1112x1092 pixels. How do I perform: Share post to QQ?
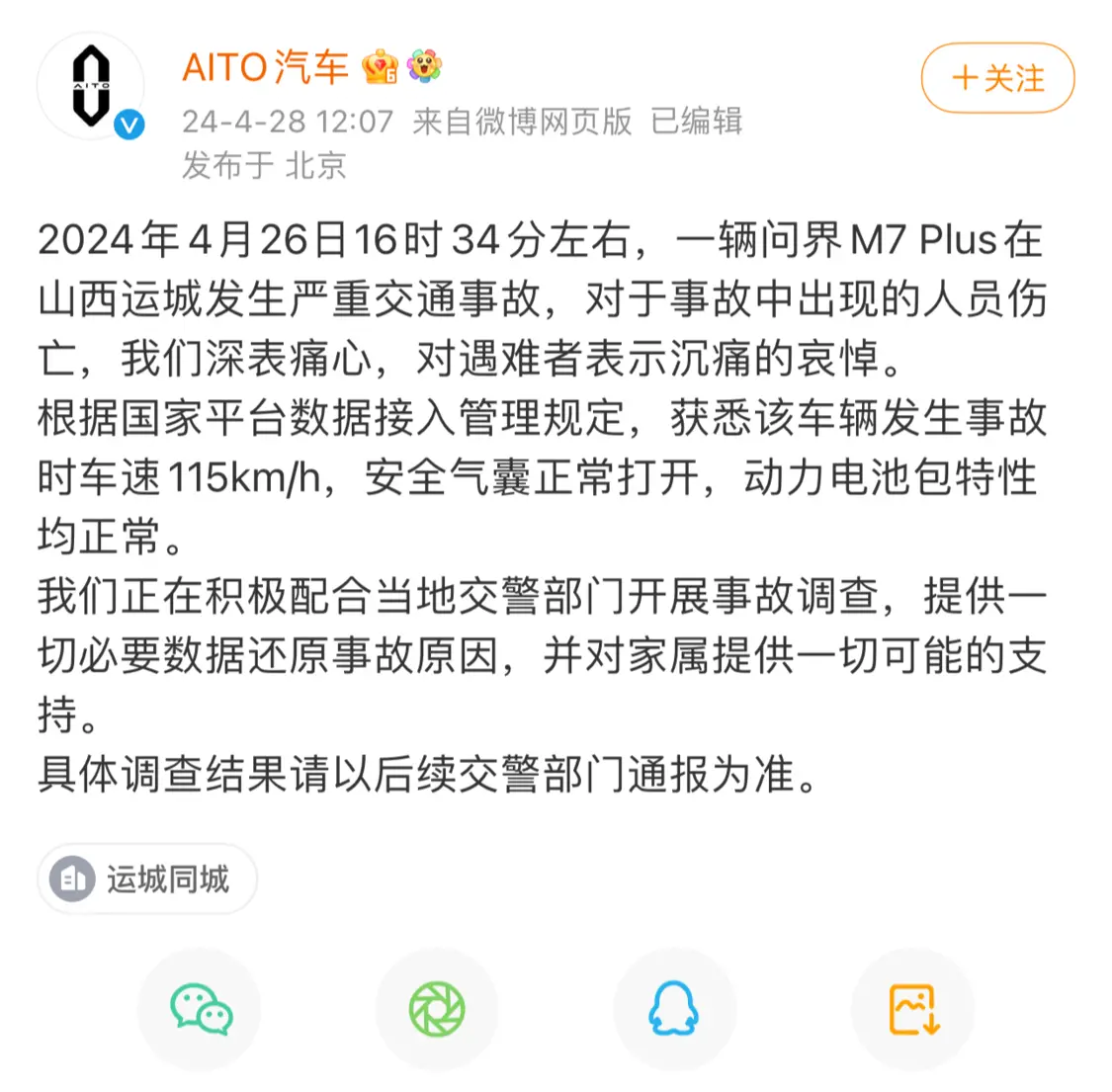pyautogui.click(x=674, y=1009)
